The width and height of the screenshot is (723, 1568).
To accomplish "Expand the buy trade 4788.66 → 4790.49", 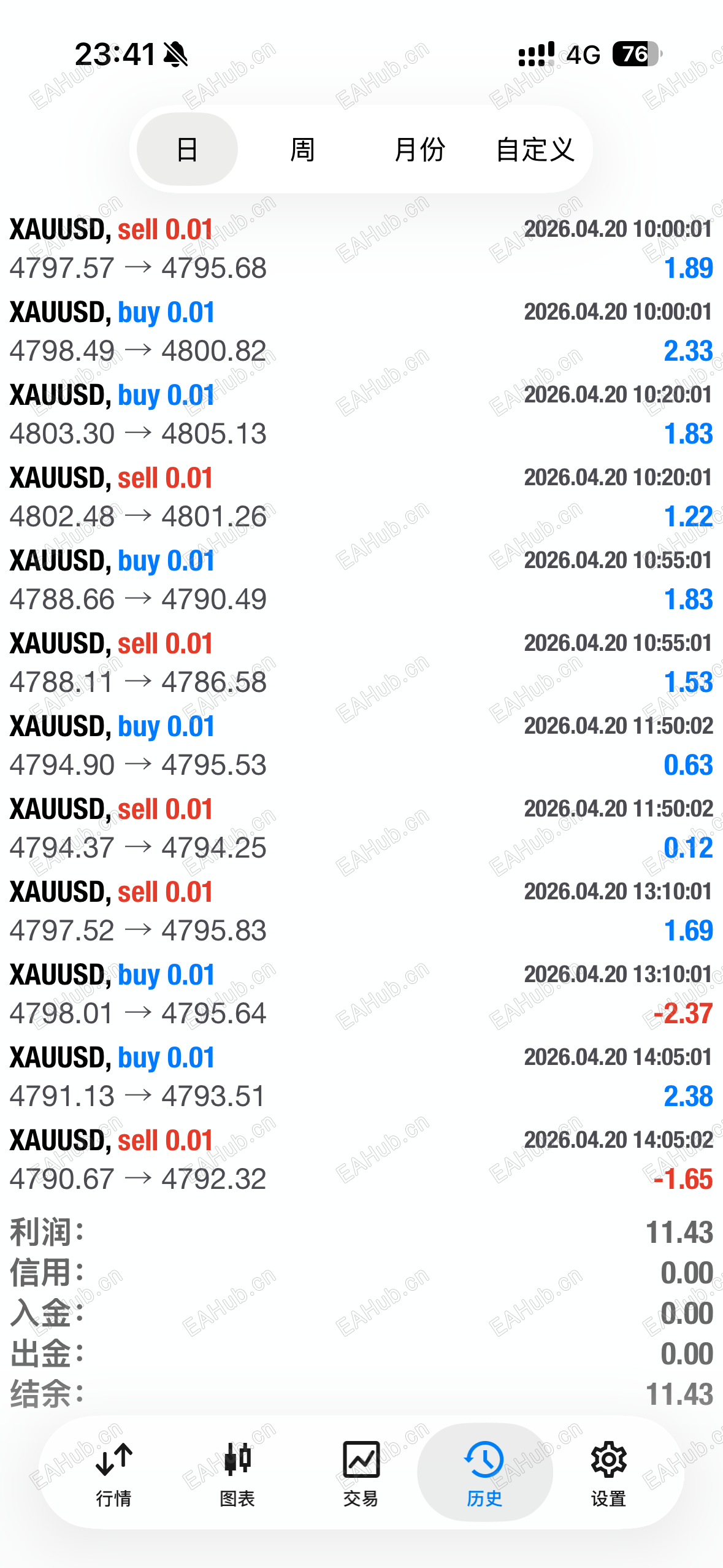I will point(361,580).
